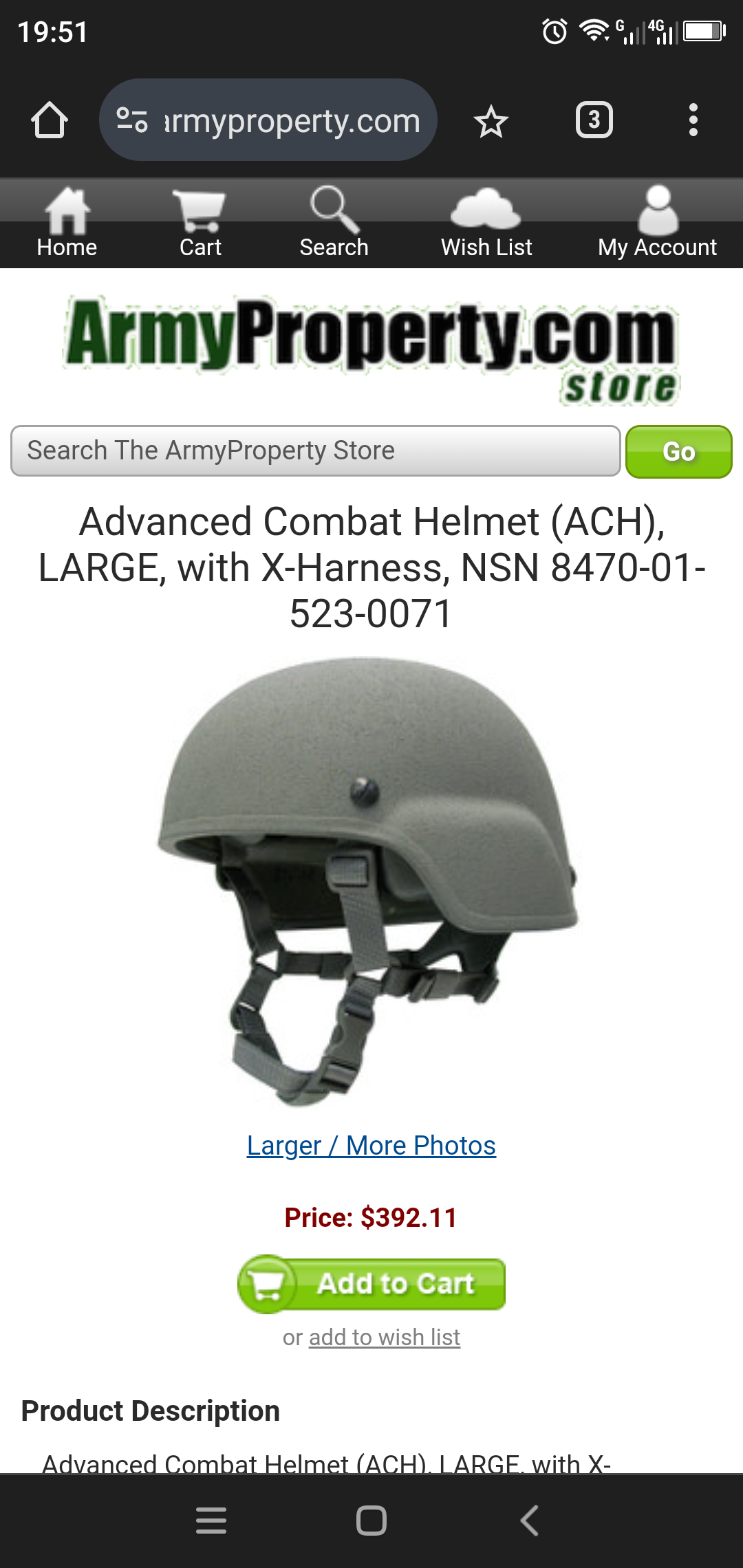743x1568 pixels.
Task: Add the helmet to cart
Action: 371,1284
